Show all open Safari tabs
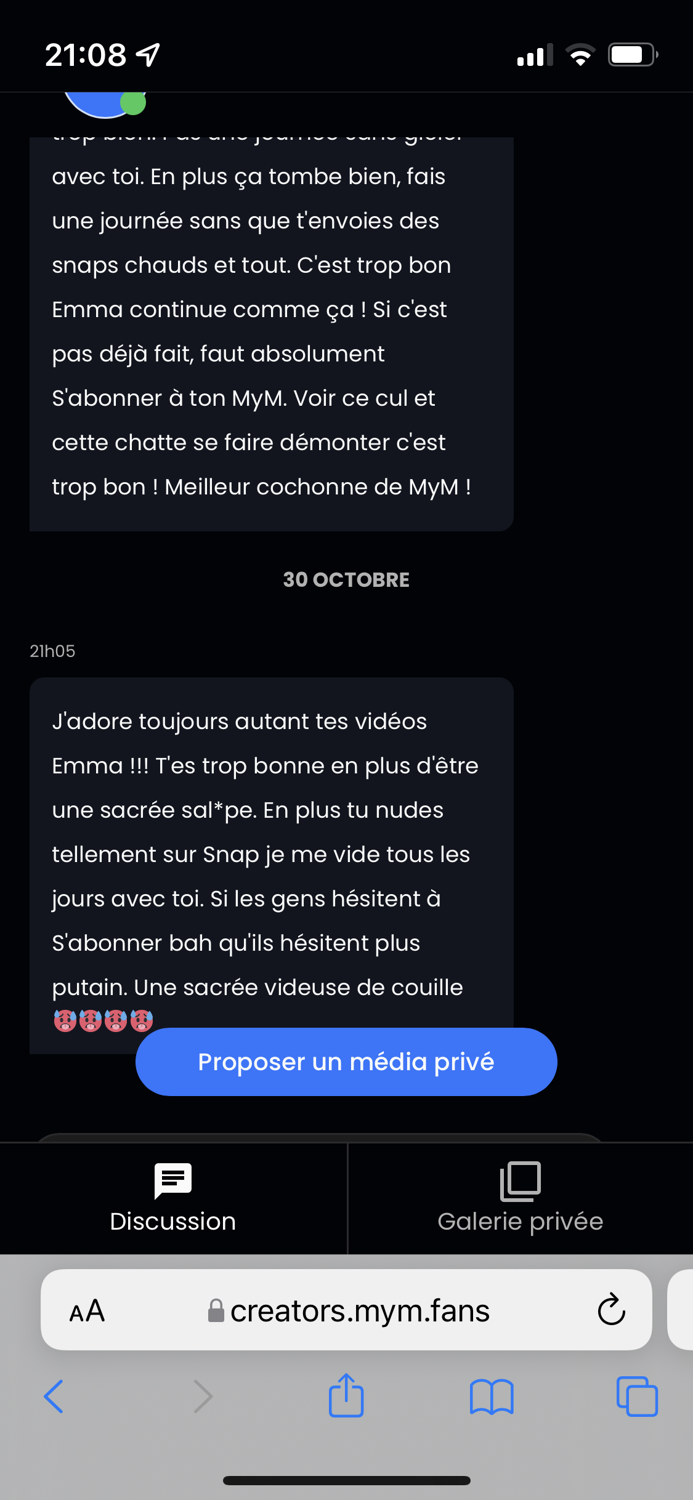 pos(637,1396)
